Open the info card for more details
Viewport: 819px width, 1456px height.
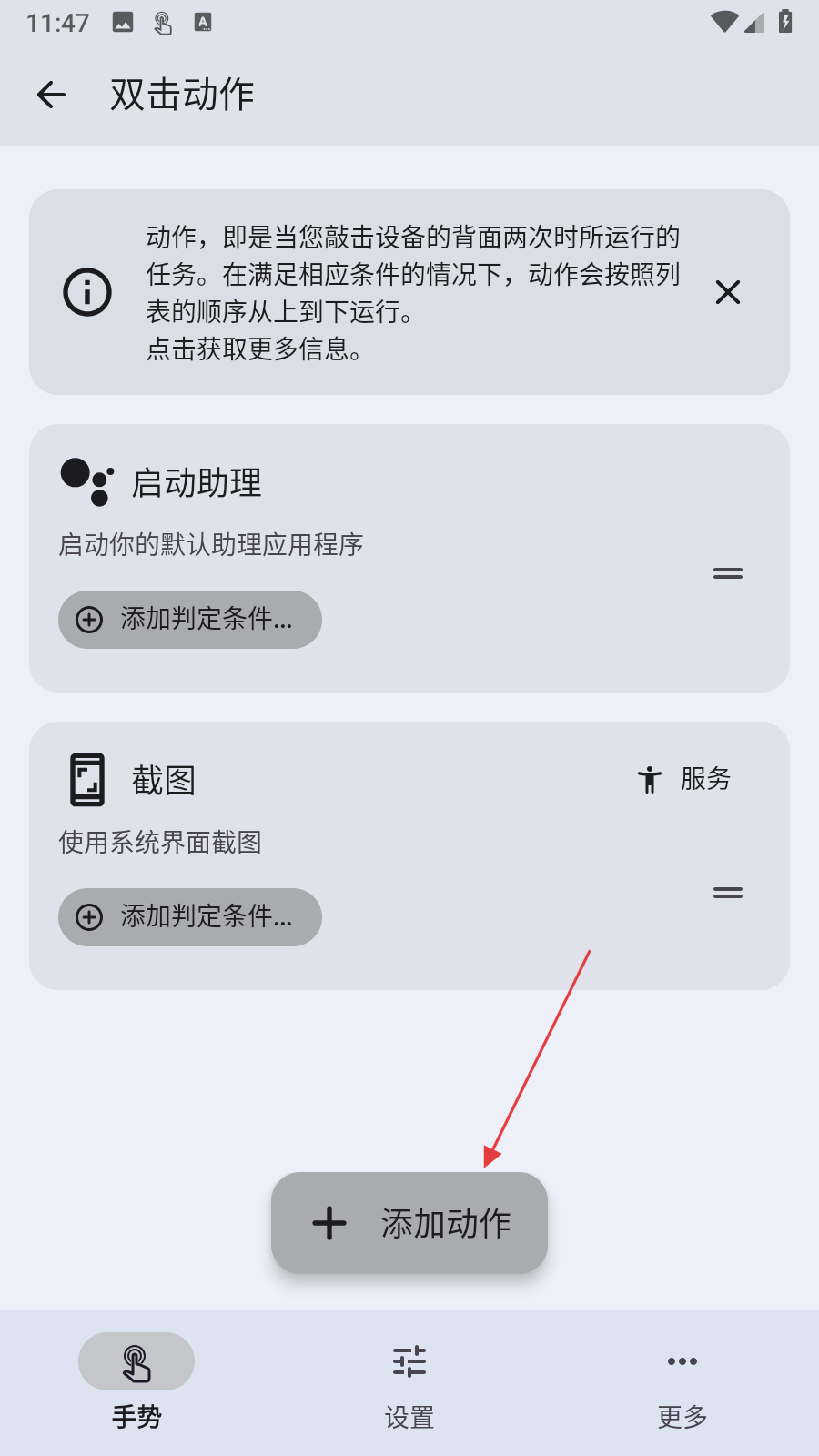click(409, 292)
